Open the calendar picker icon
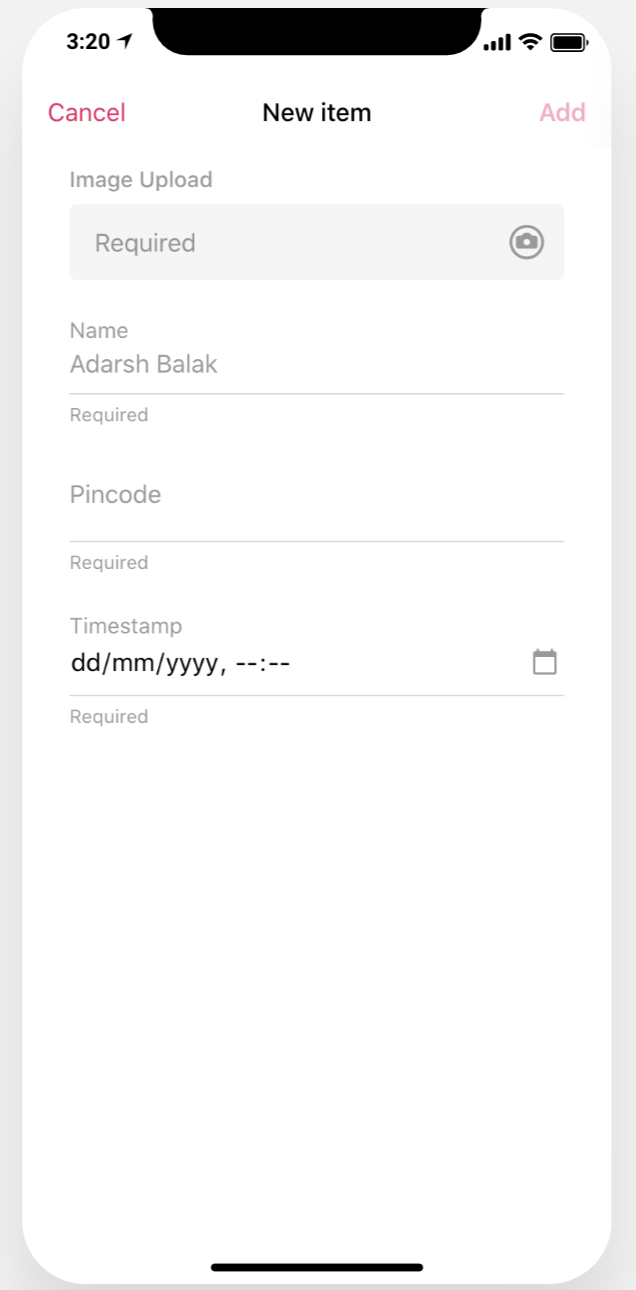The height and width of the screenshot is (1290, 636). (545, 662)
